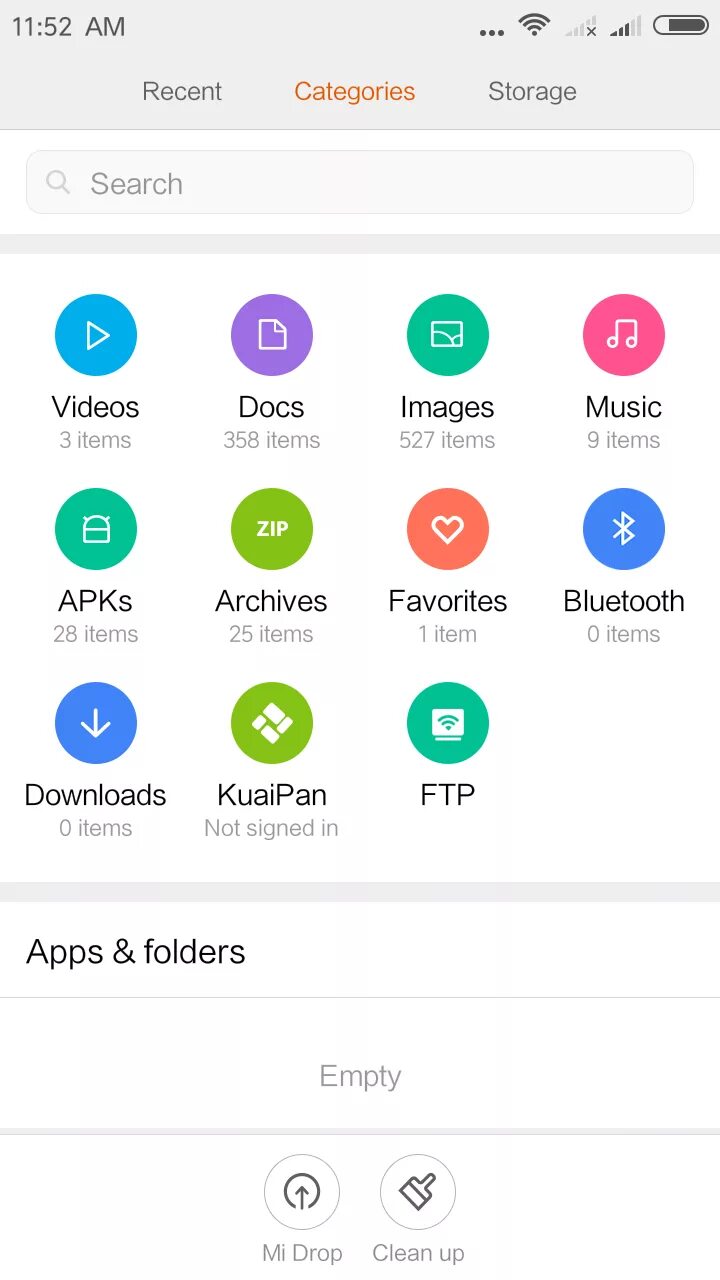Open KuaiPan cloud storage
Screen dimensions: 720x1280
tap(272, 723)
